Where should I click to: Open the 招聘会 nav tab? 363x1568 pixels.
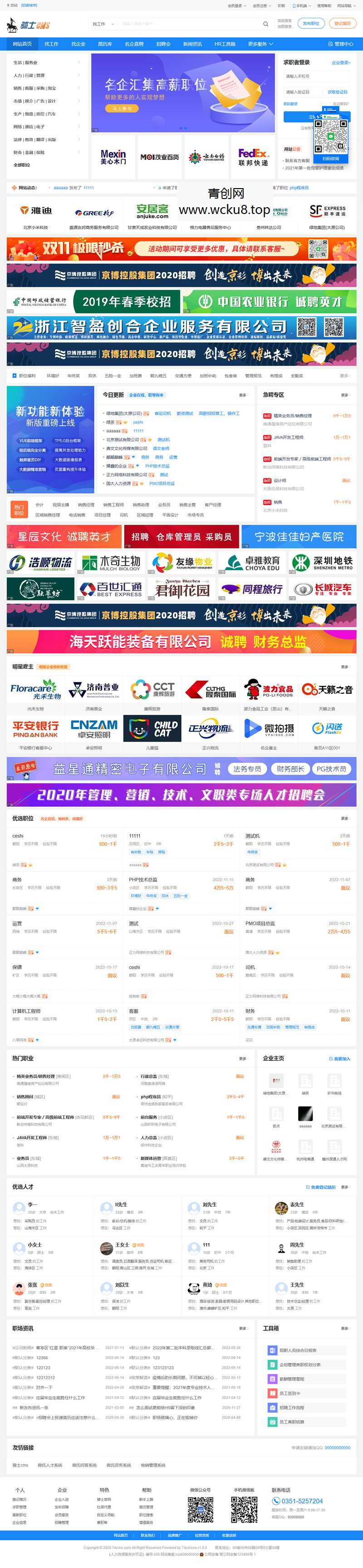(x=163, y=44)
